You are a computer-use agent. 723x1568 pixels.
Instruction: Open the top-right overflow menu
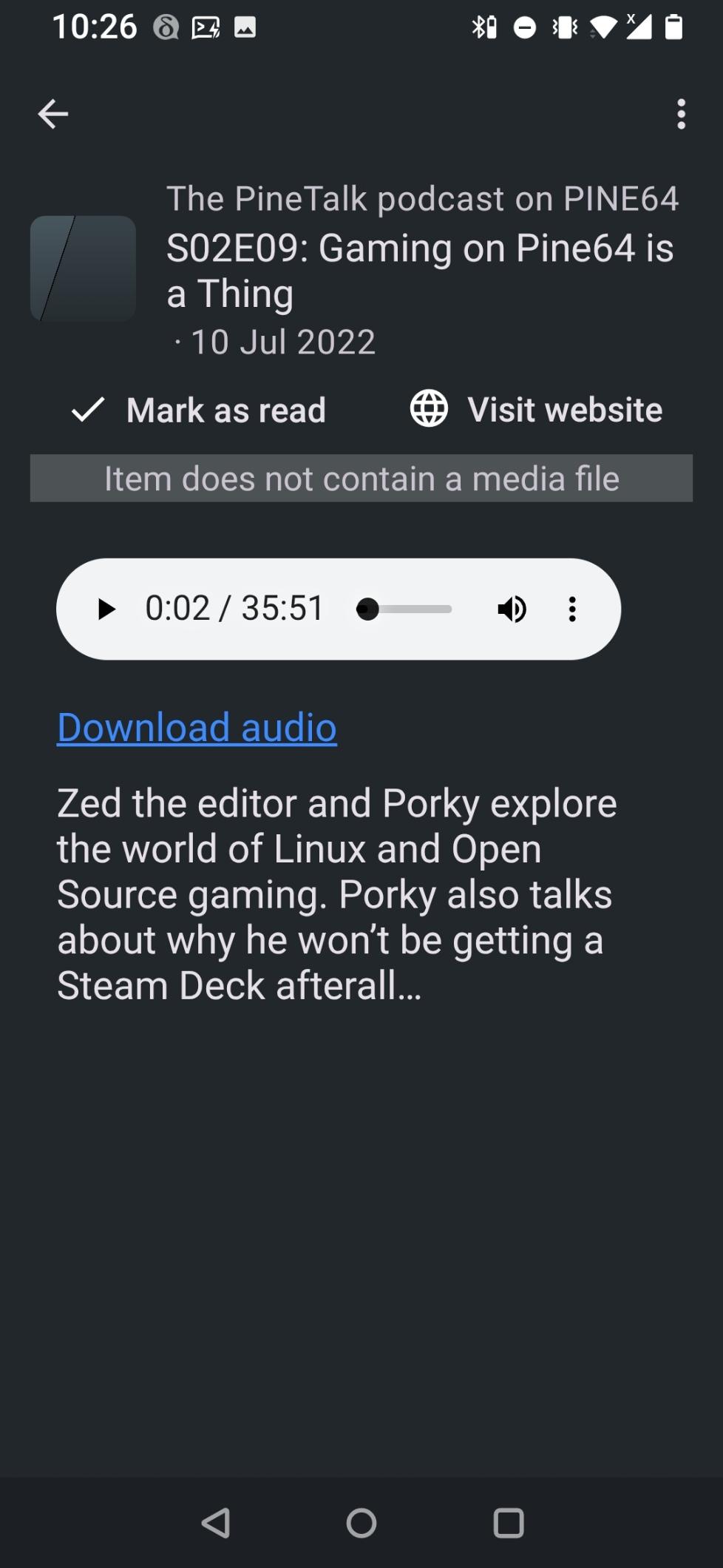pyautogui.click(x=681, y=114)
